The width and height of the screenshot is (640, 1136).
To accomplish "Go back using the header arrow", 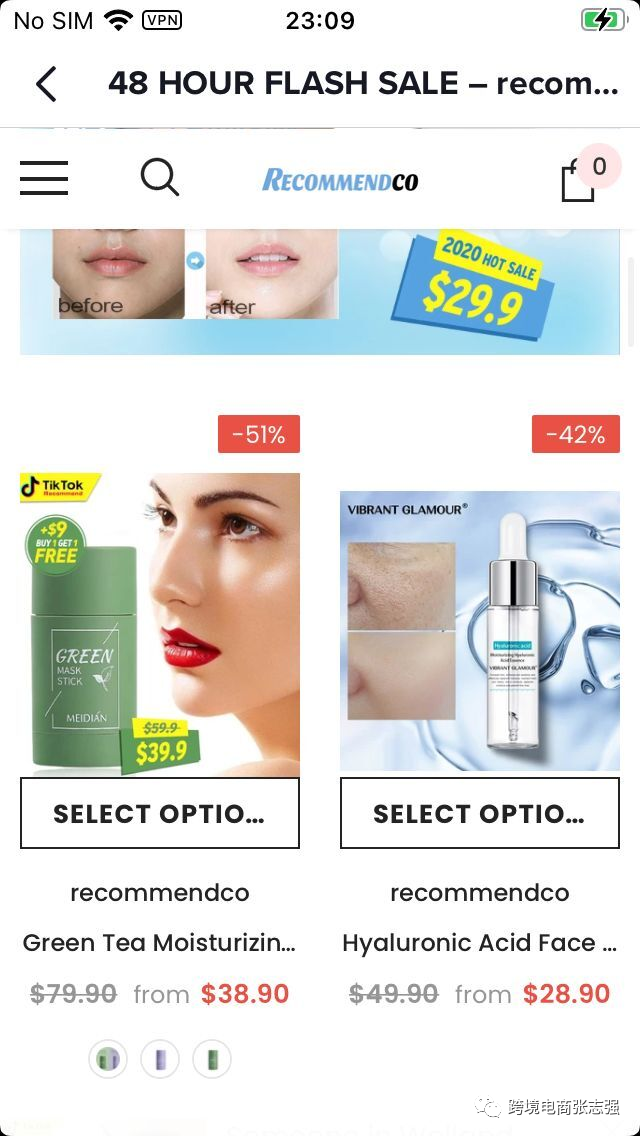I will pos(46,84).
